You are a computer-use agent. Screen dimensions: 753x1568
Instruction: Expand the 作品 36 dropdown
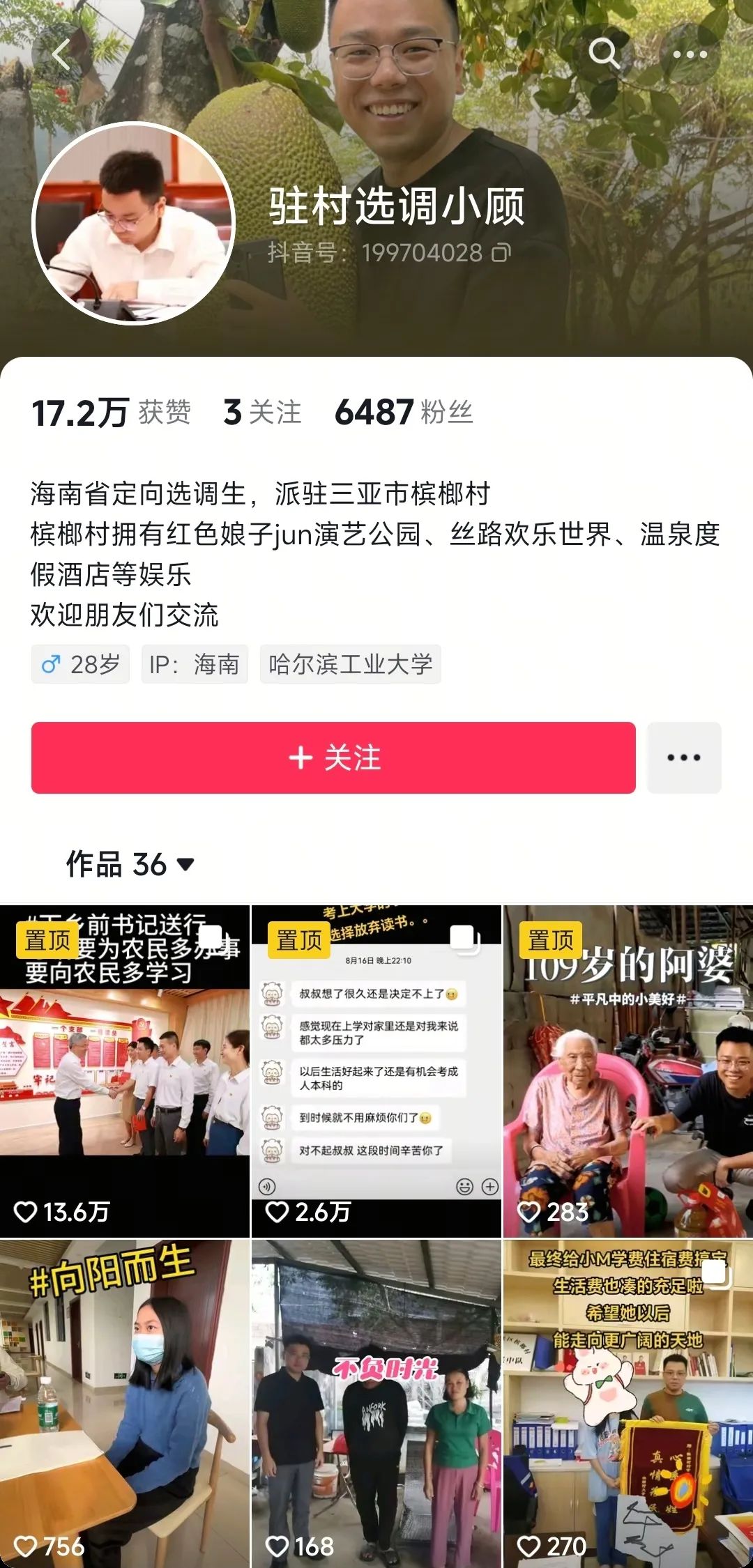(130, 864)
